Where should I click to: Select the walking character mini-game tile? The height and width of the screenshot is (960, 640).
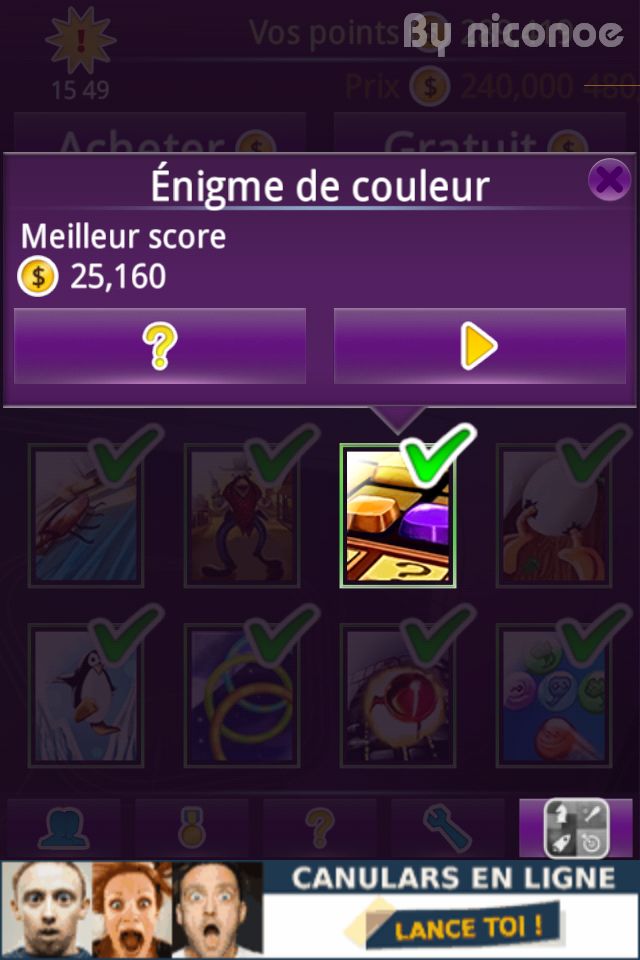[x=242, y=515]
